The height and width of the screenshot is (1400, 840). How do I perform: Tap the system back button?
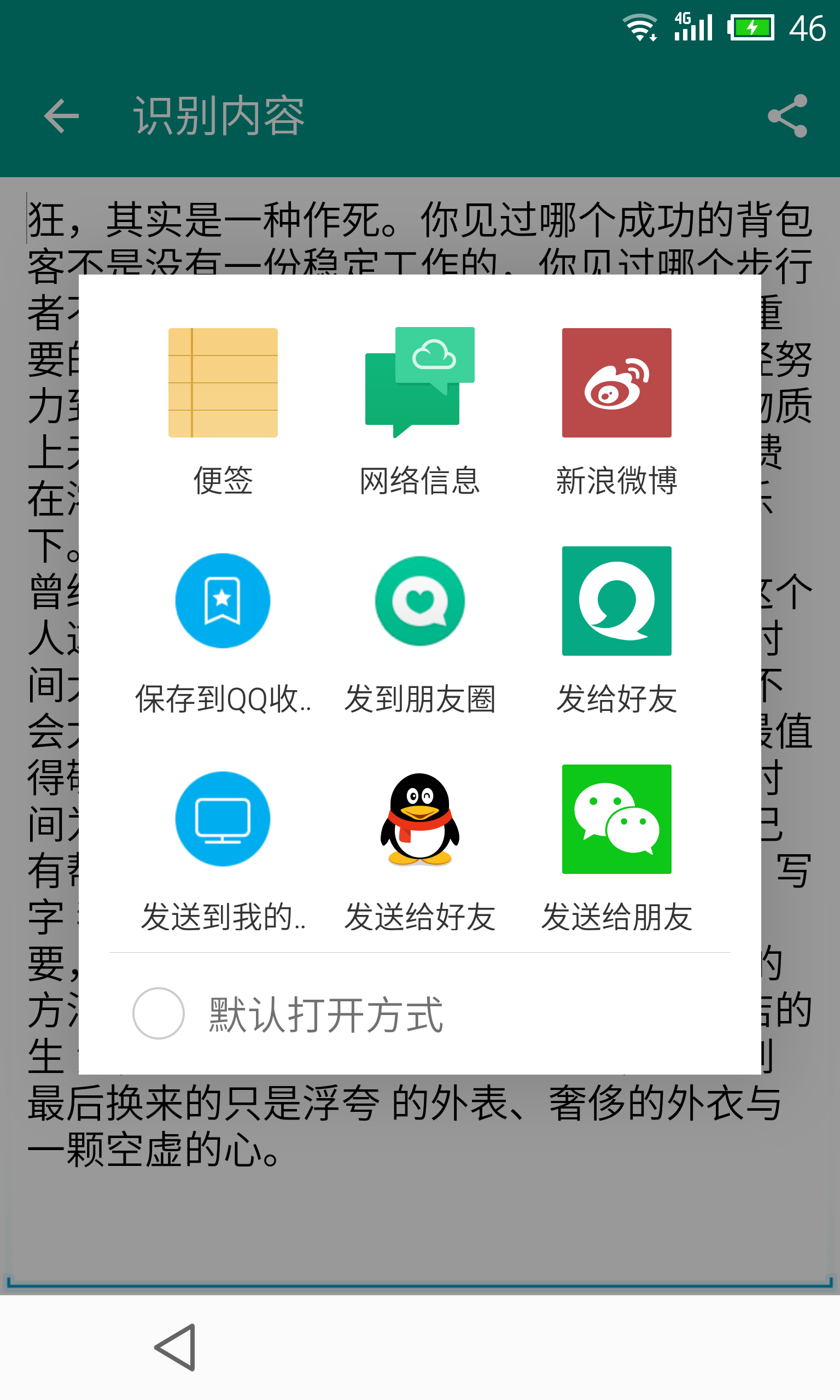tap(176, 1347)
